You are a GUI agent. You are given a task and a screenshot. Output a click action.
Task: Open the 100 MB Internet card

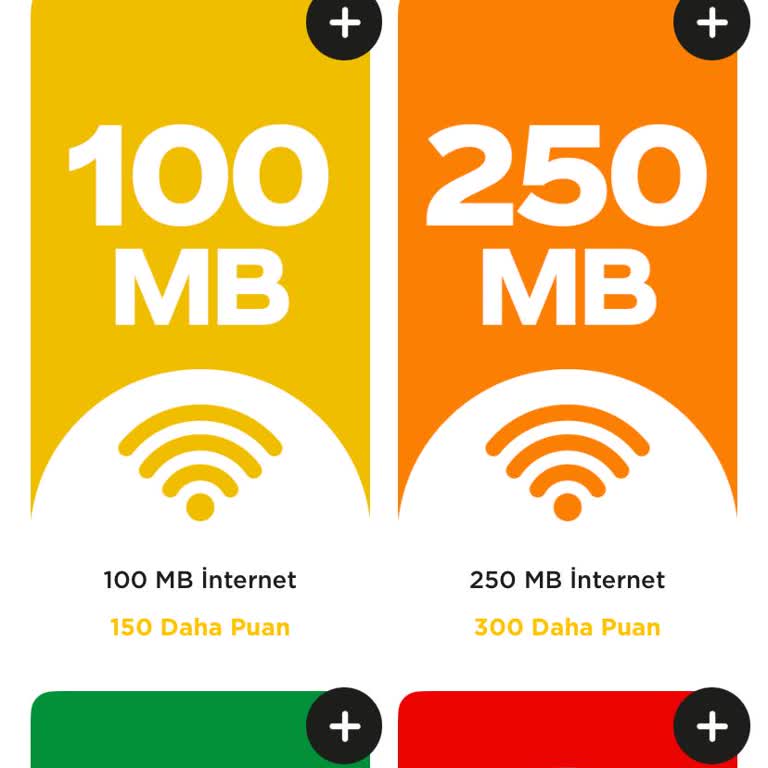(200, 300)
